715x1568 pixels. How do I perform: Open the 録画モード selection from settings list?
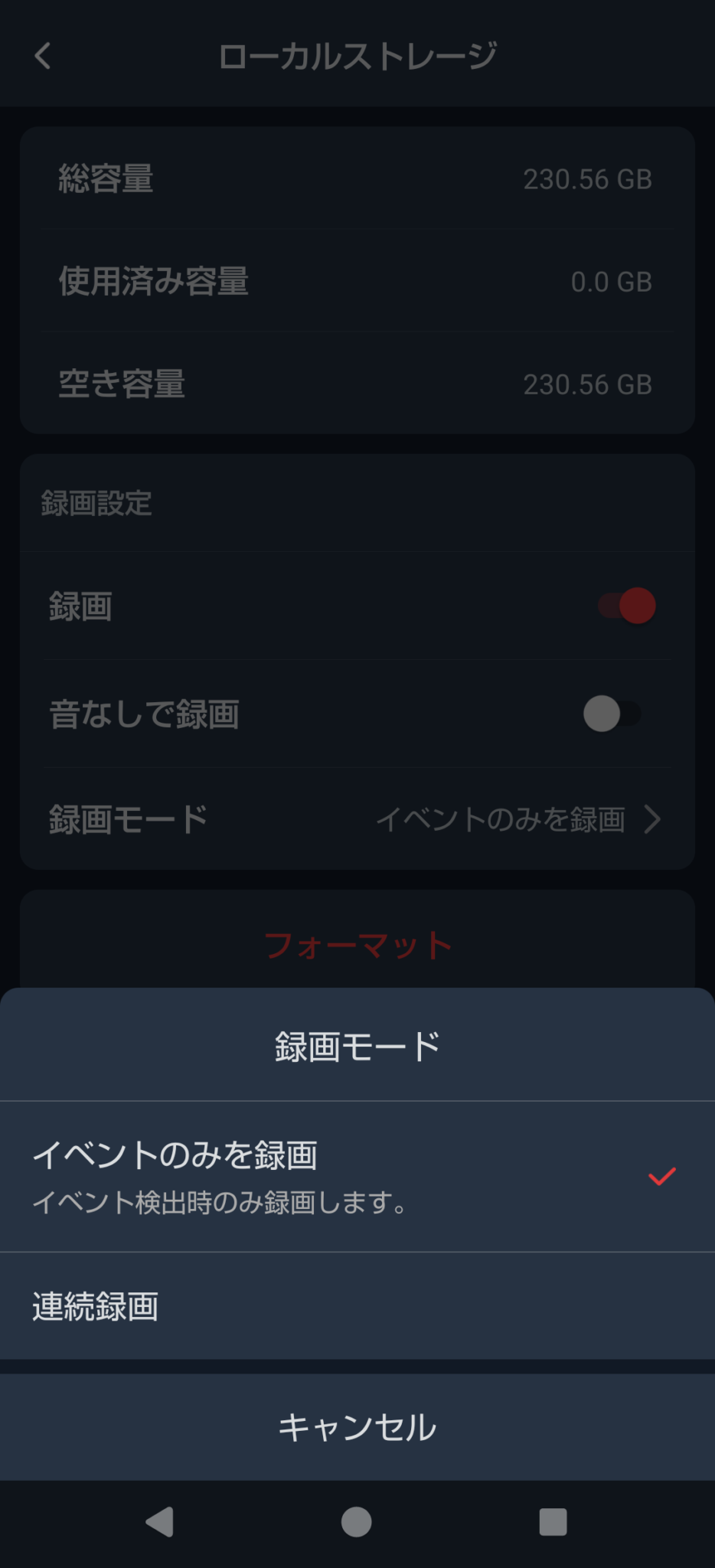[x=357, y=819]
